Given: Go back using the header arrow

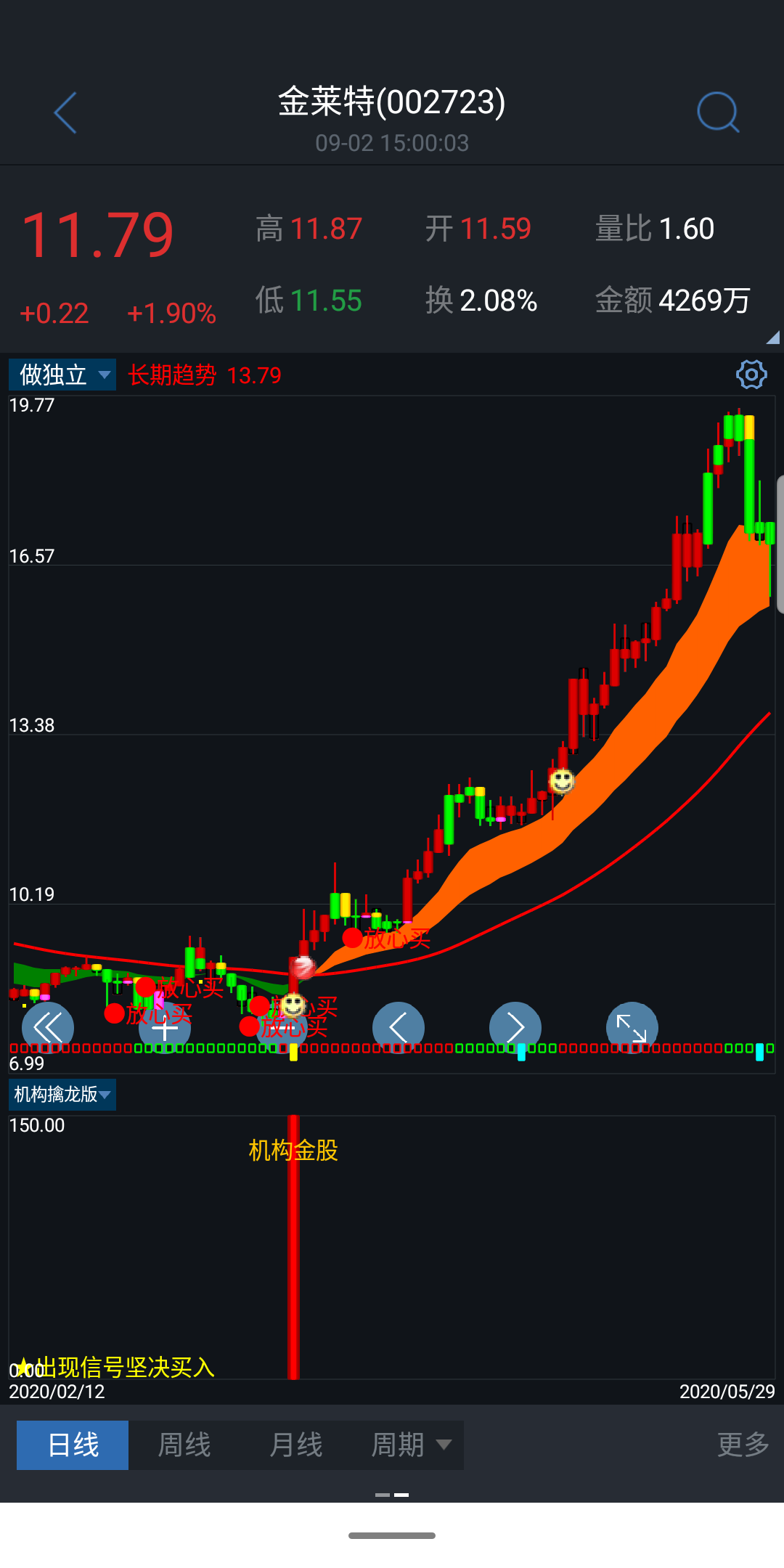Looking at the screenshot, I should 65,113.
